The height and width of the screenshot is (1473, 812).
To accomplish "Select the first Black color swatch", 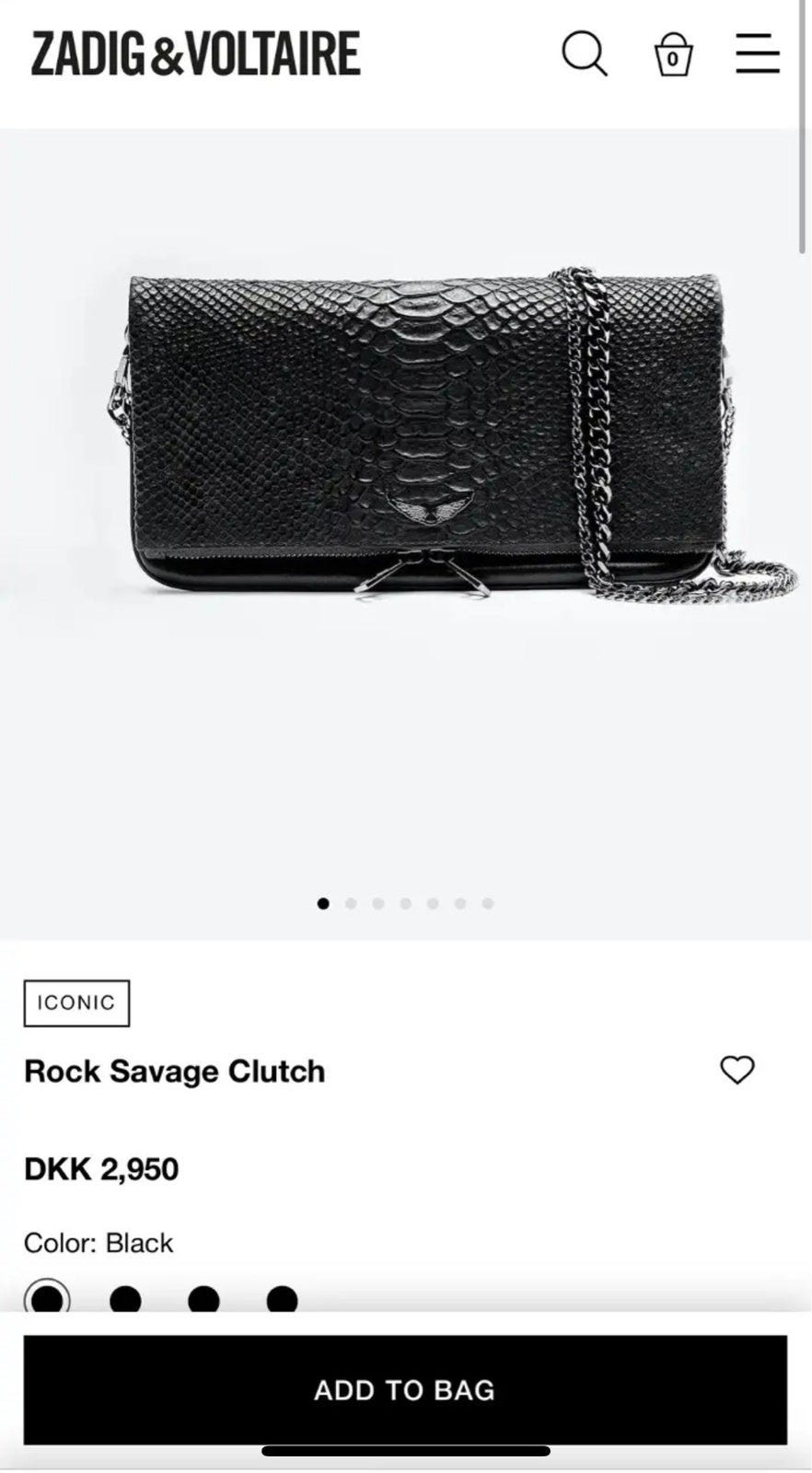I will coord(47,1299).
